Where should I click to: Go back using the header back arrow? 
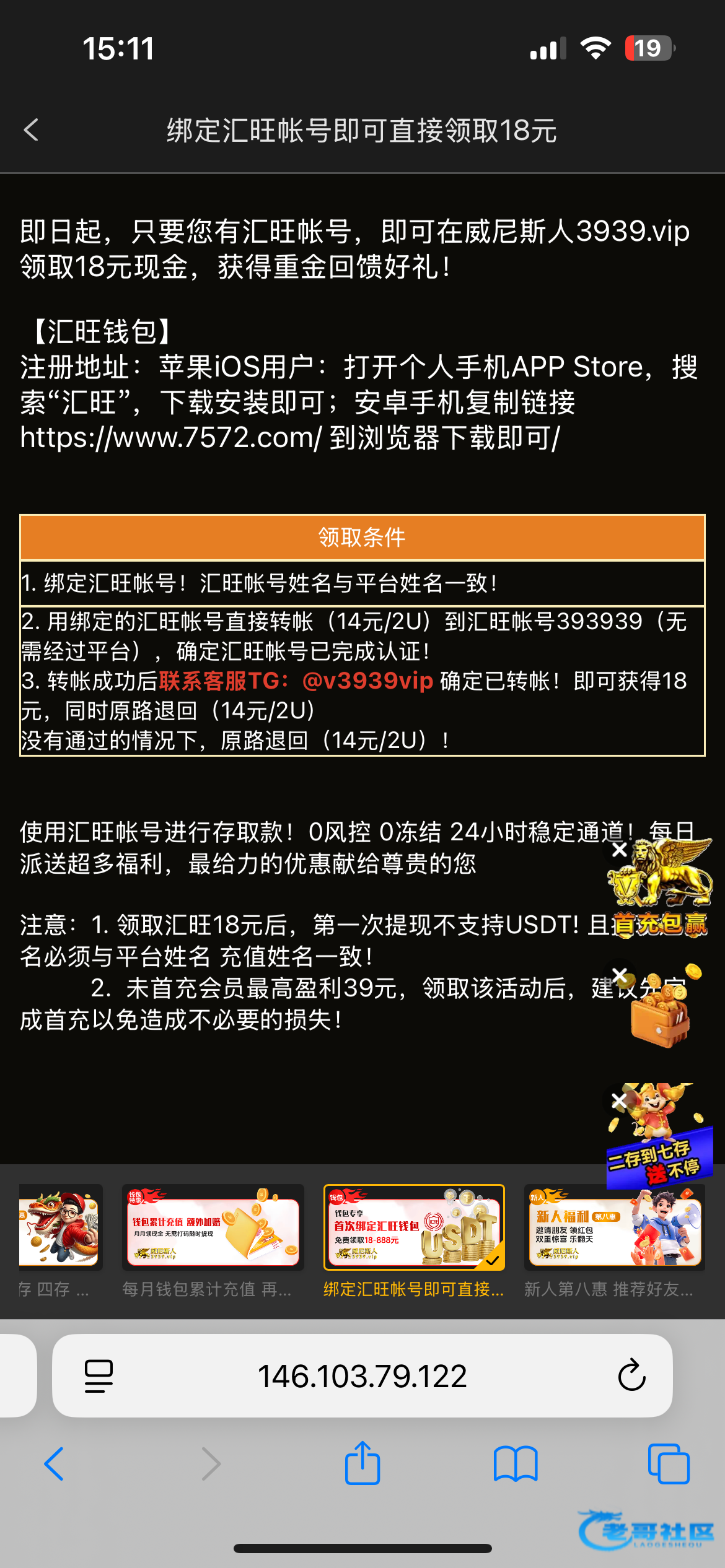click(x=31, y=130)
